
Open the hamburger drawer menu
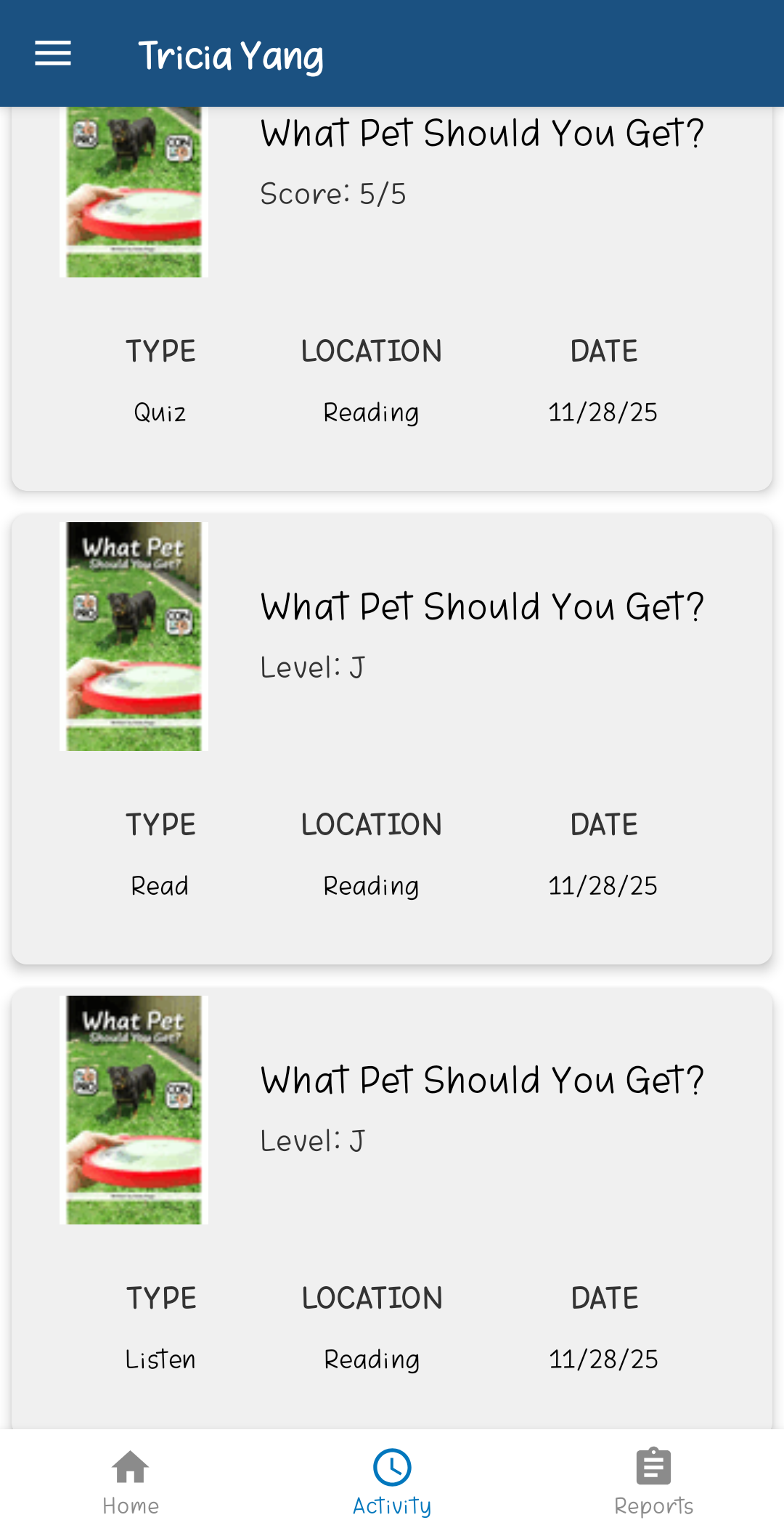click(x=53, y=54)
